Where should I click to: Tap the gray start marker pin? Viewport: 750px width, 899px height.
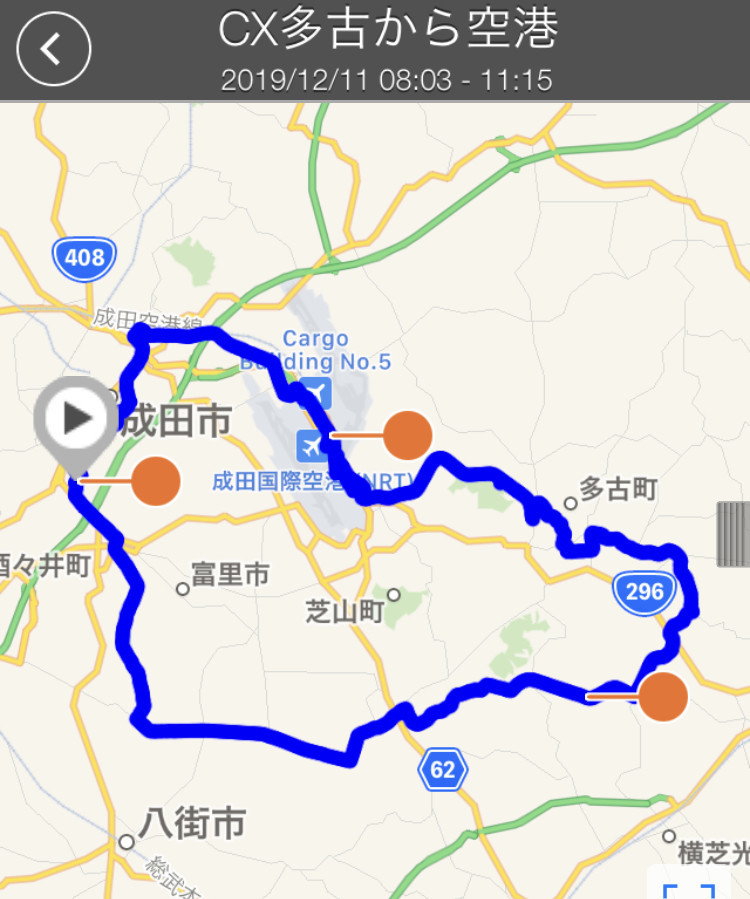coord(74,440)
